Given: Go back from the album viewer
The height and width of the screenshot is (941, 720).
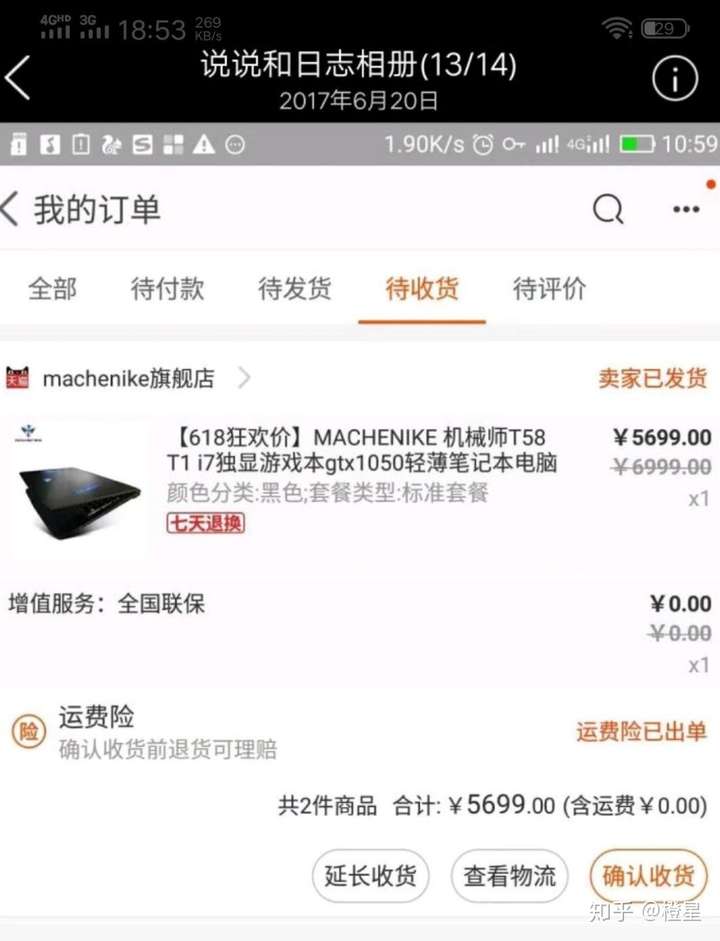Looking at the screenshot, I should click(18, 79).
